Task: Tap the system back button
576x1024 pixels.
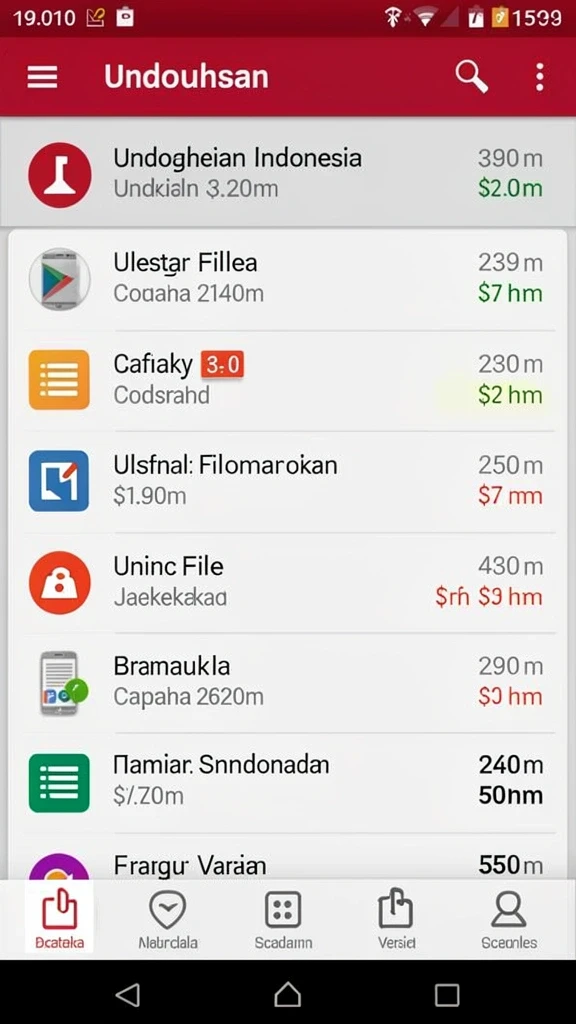Action: pyautogui.click(x=128, y=995)
